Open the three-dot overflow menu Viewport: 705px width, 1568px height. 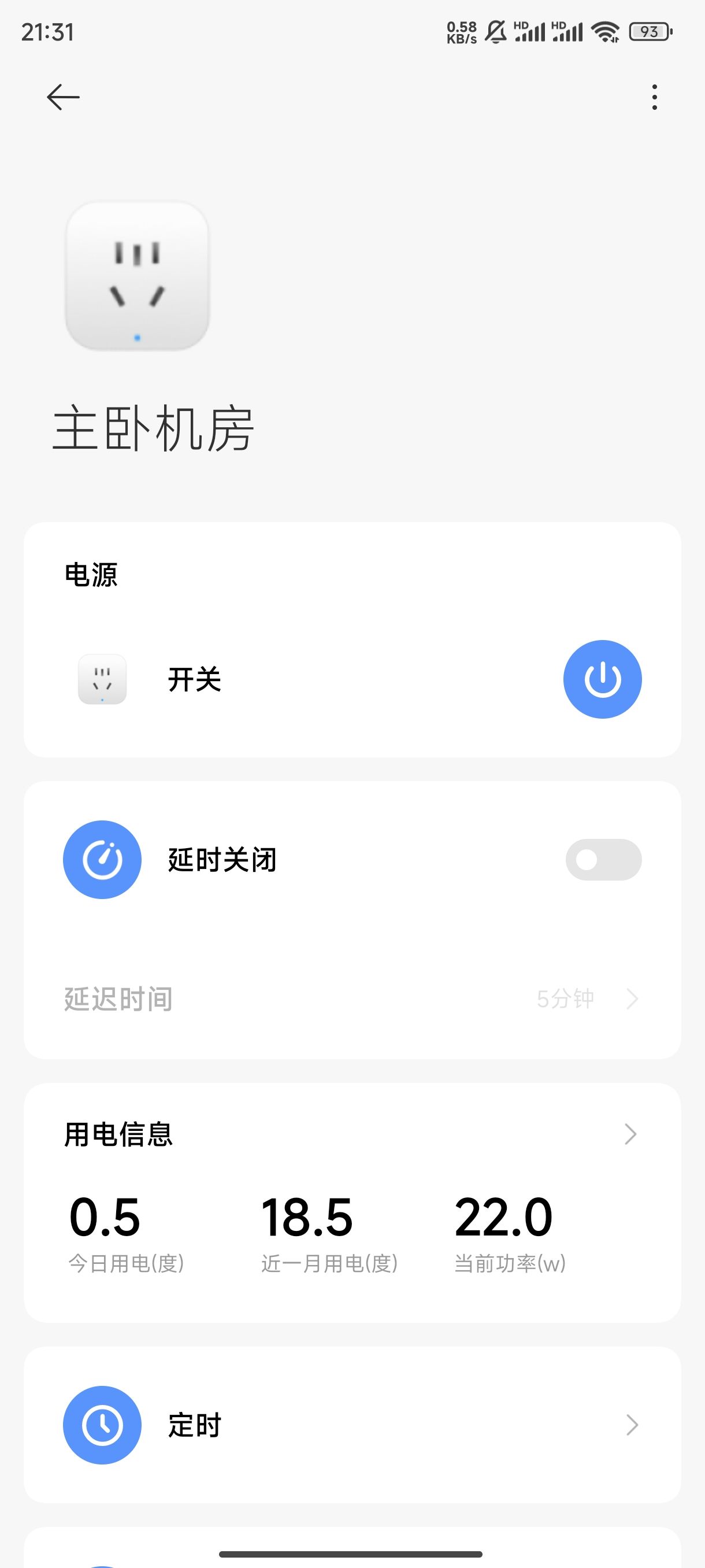tap(654, 97)
